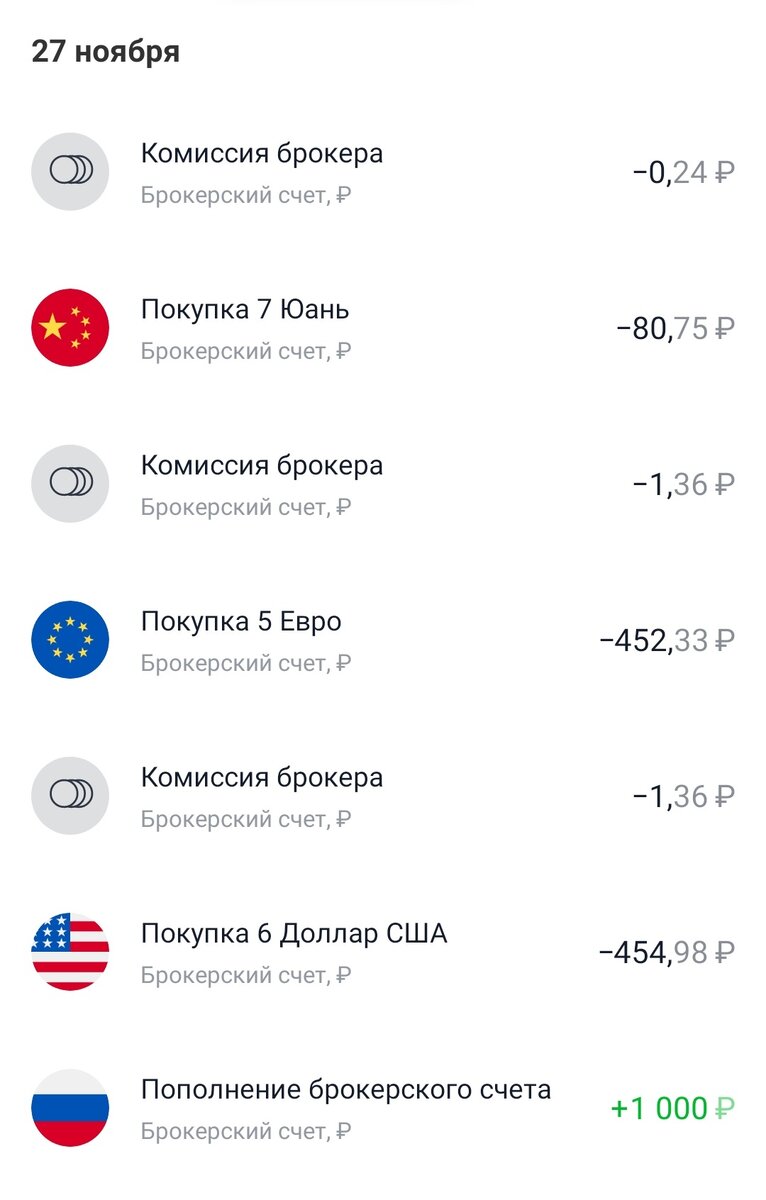Select the coins icon of the third Комиссия брокера
Viewport: 766px width, 1200px height.
(x=69, y=795)
